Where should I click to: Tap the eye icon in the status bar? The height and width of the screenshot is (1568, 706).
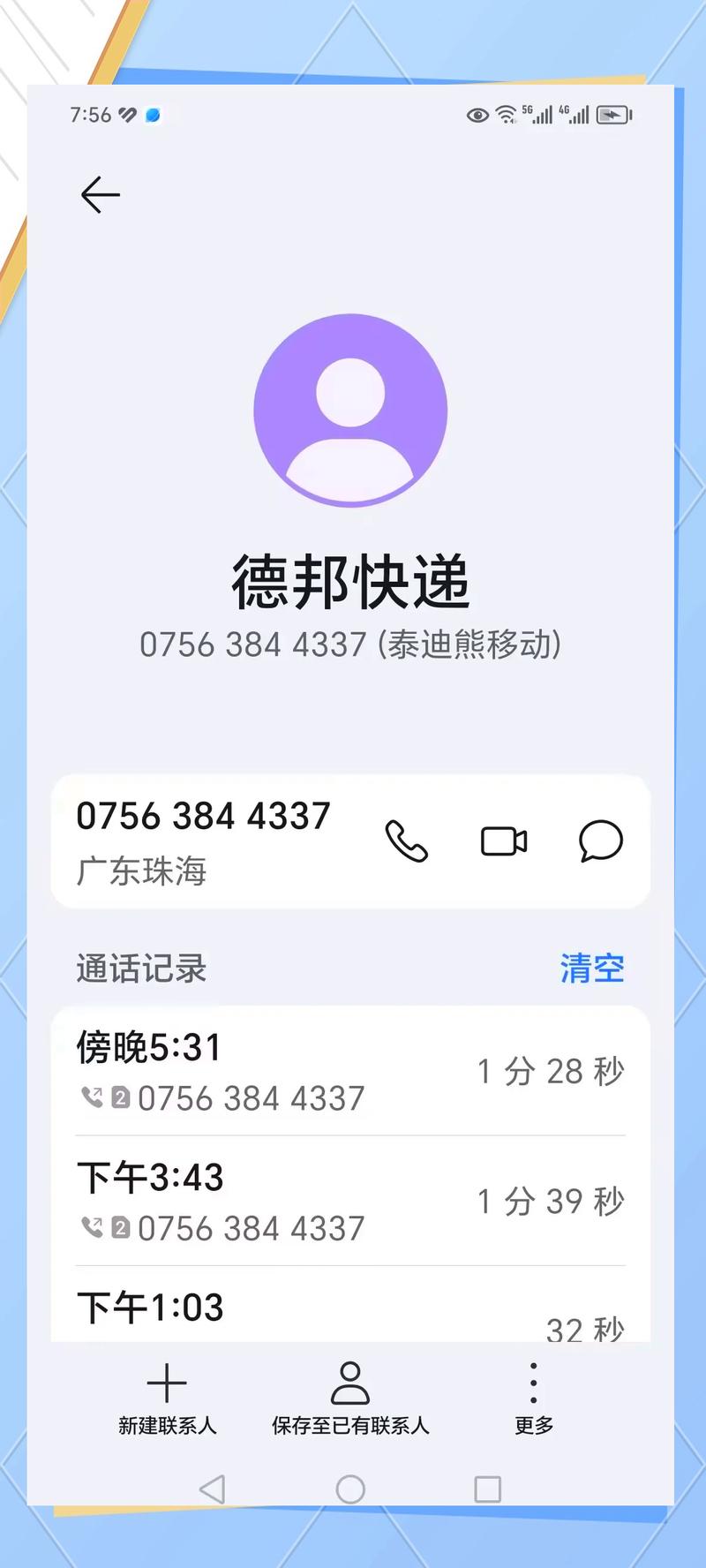point(477,114)
